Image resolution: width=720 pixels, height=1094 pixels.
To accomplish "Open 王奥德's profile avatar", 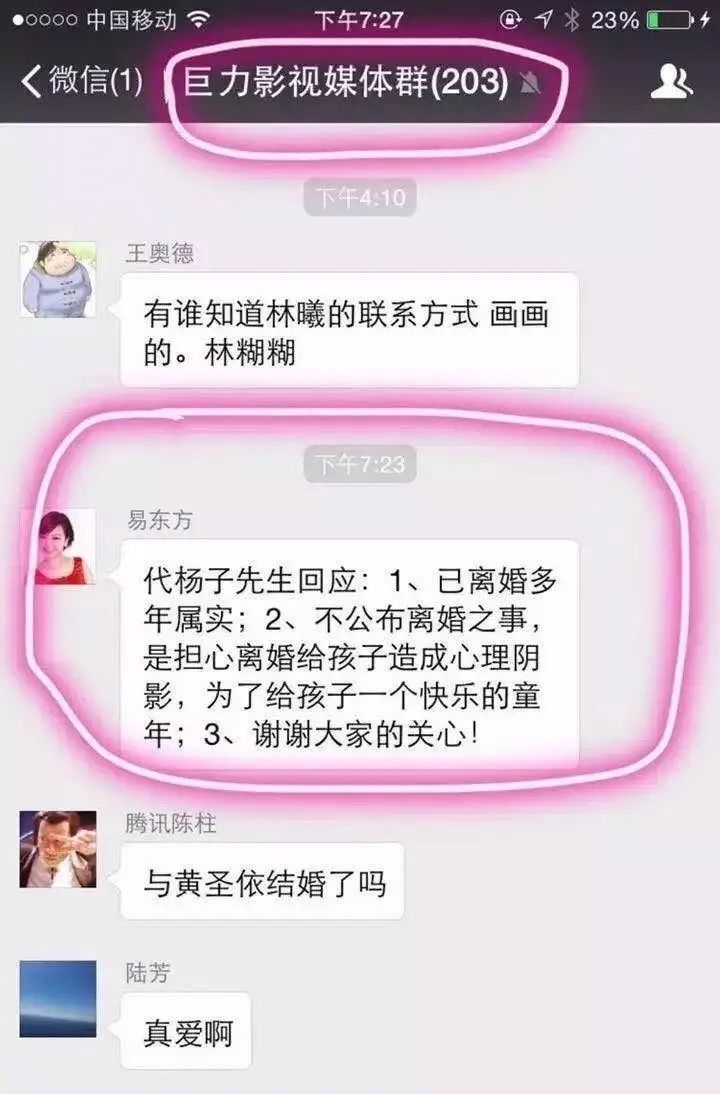I will coord(58,279).
